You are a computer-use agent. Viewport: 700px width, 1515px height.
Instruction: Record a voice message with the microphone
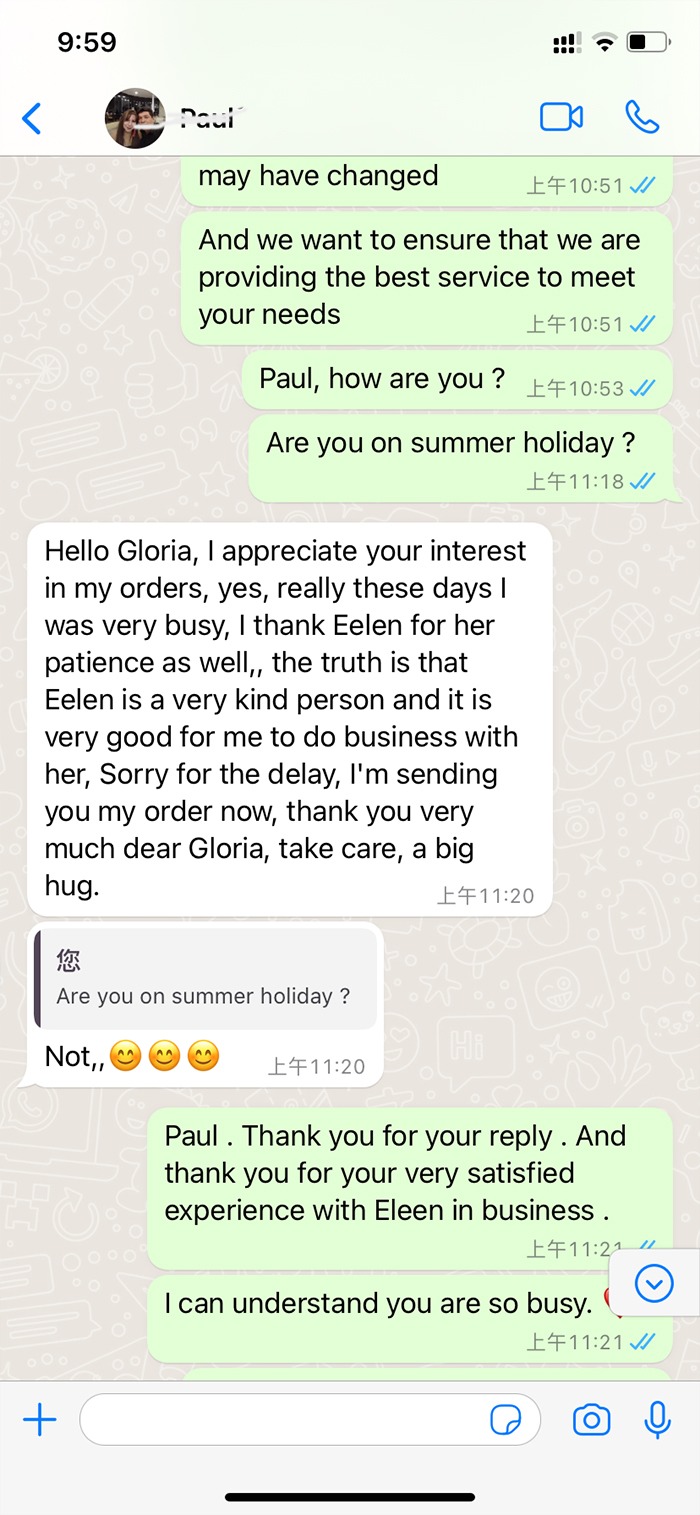pyautogui.click(x=657, y=1419)
